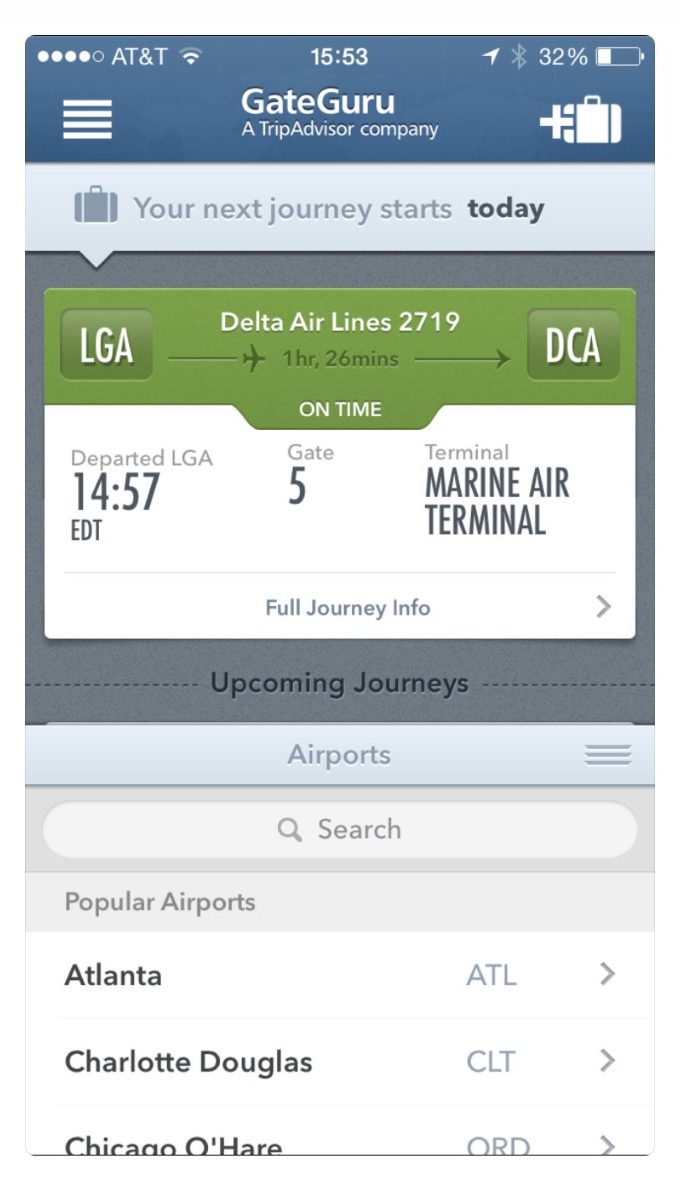The height and width of the screenshot is (1194, 680).
Task: Add a new journey via the suitcase icon
Action: (581, 120)
